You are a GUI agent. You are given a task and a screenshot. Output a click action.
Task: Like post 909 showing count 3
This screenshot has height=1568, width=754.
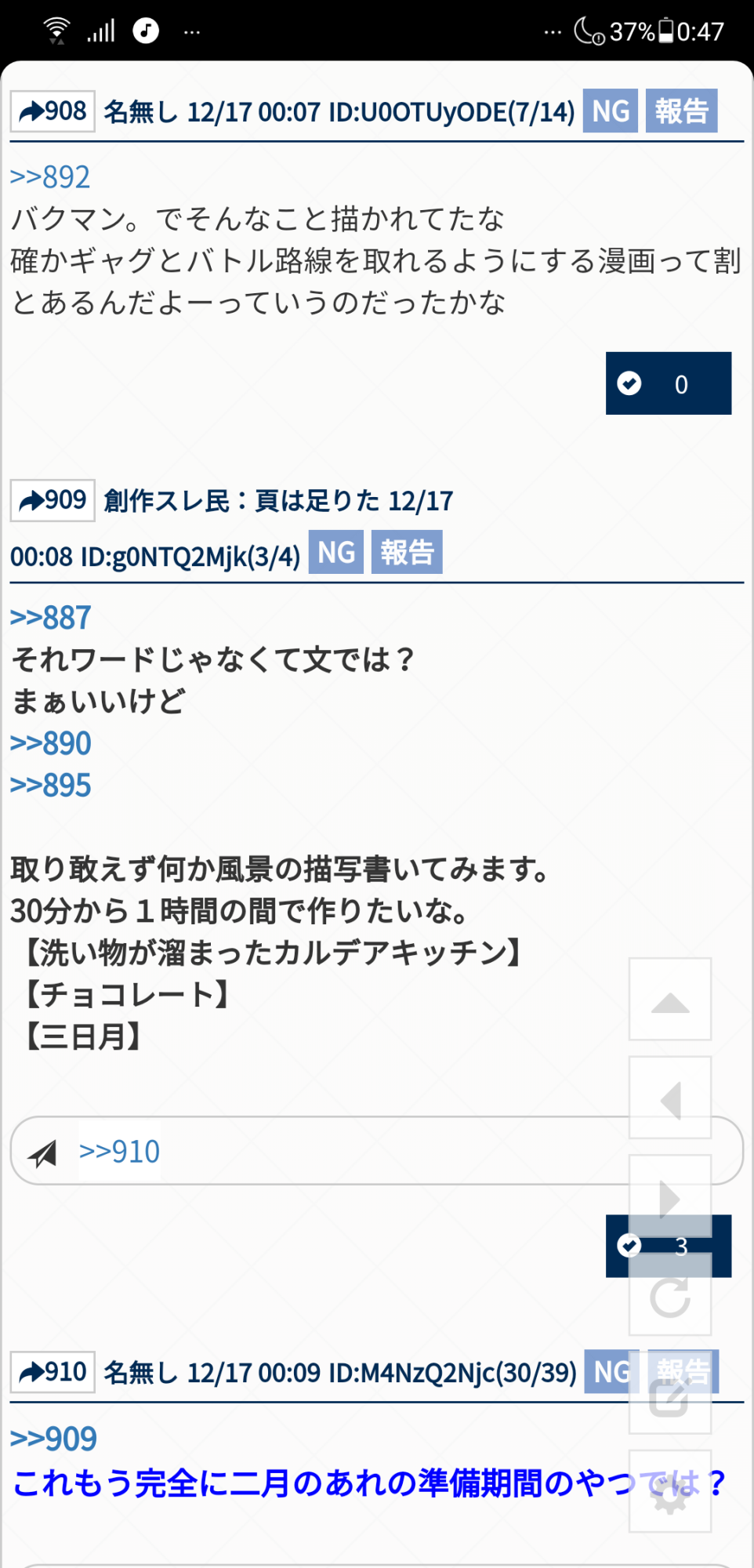coord(618,1246)
